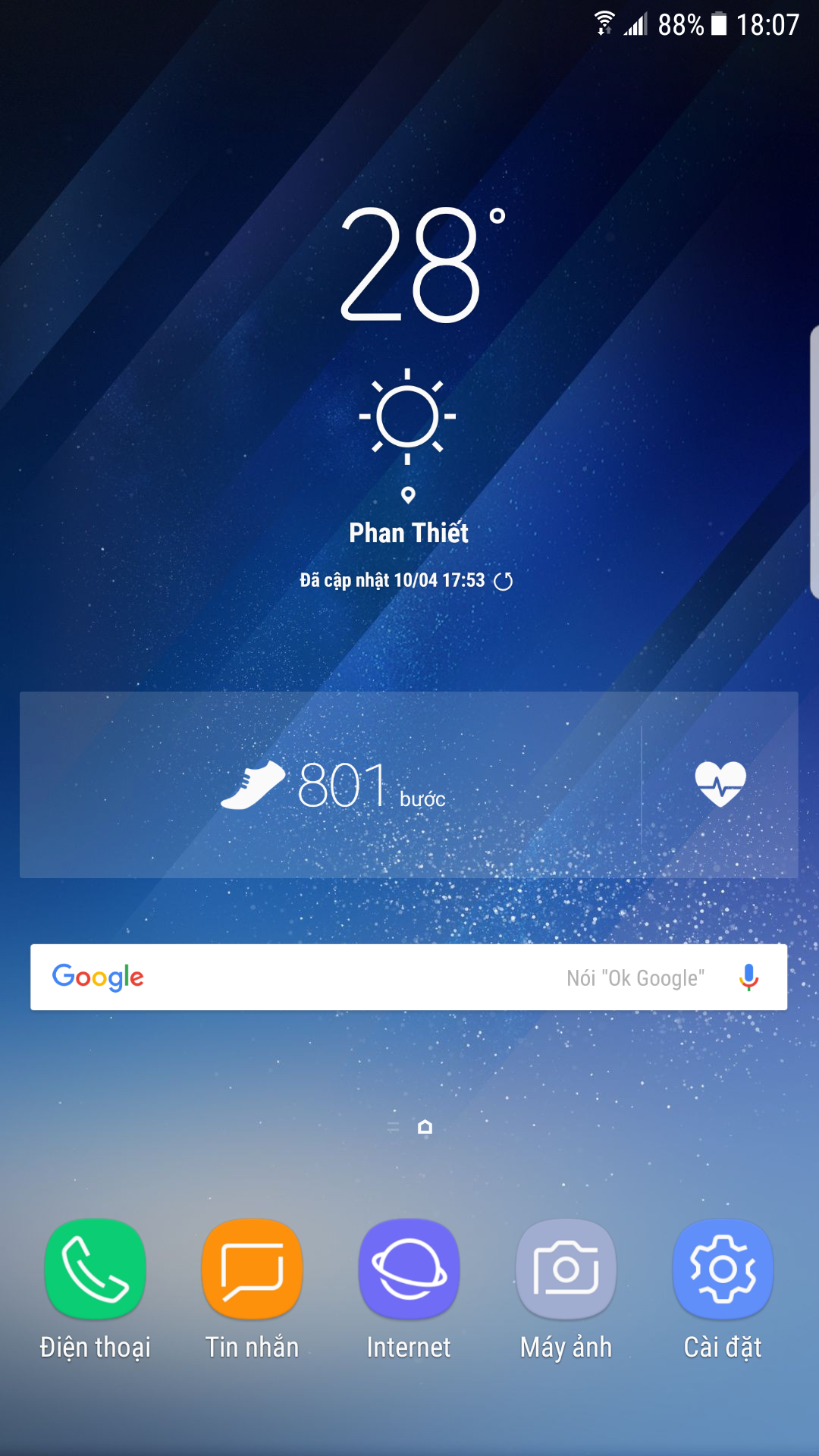Open the 801 bước step counter

pos(333,785)
